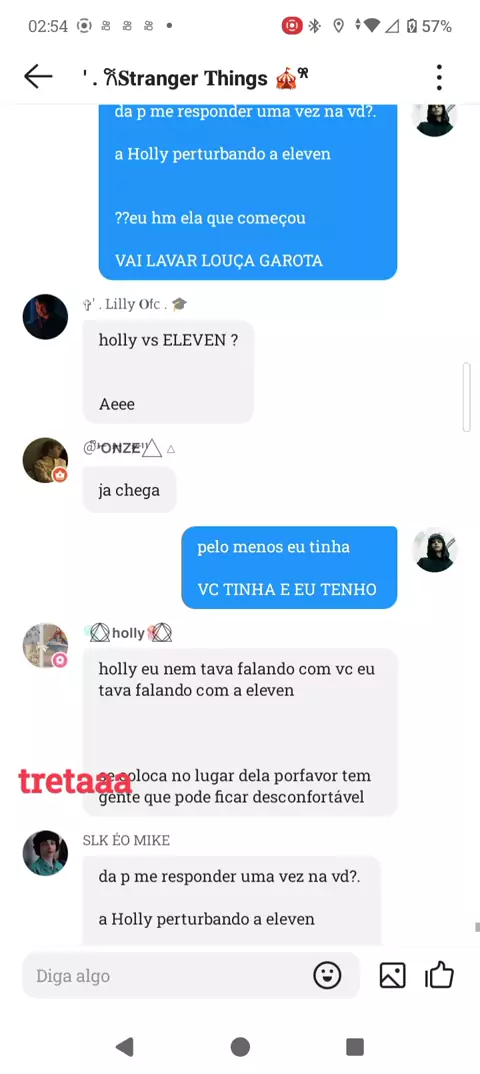Go back using the top-left arrow
The width and height of the screenshot is (480, 1074).
point(38,77)
